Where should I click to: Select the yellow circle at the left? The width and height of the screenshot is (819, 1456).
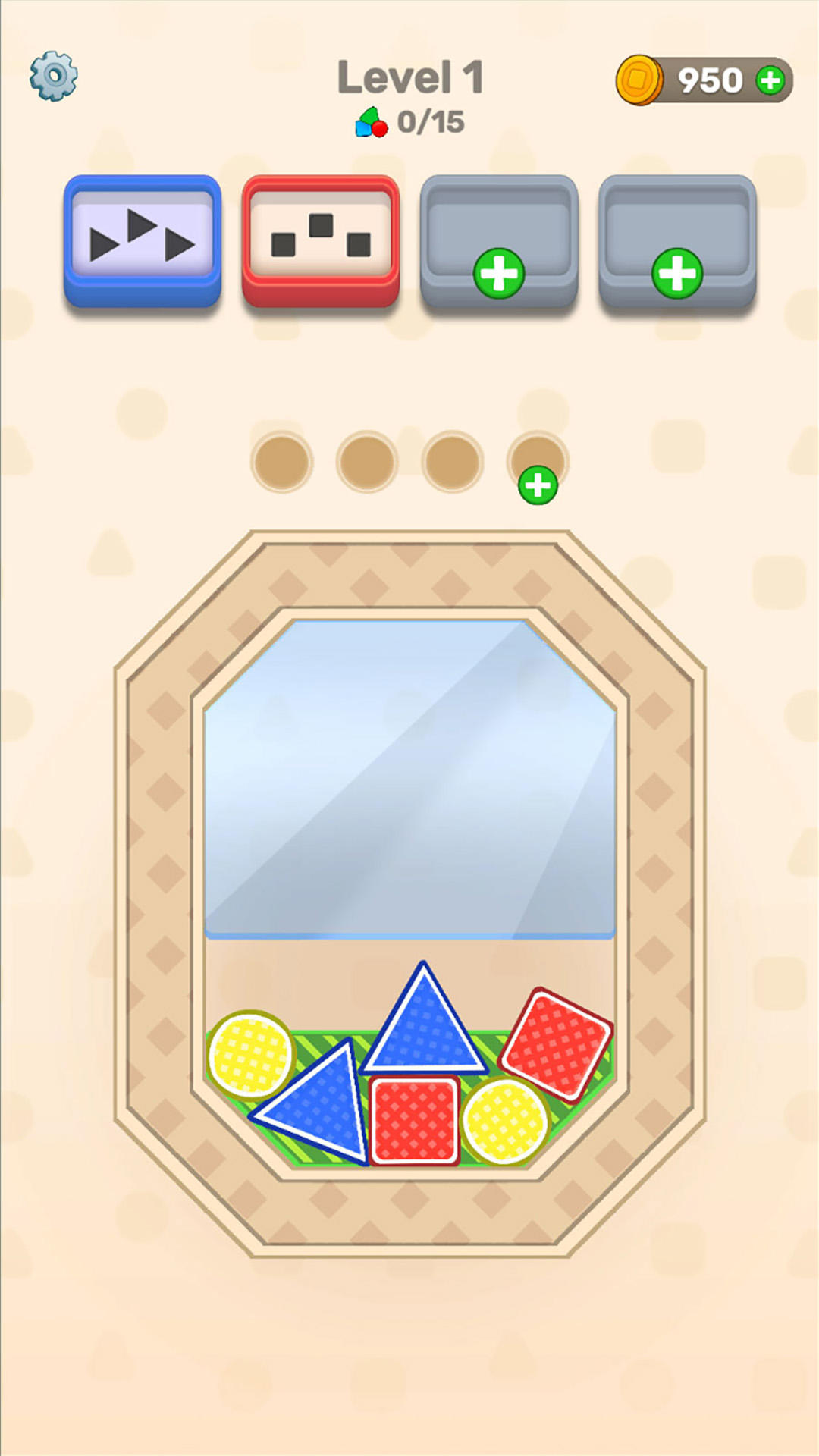click(x=250, y=1055)
